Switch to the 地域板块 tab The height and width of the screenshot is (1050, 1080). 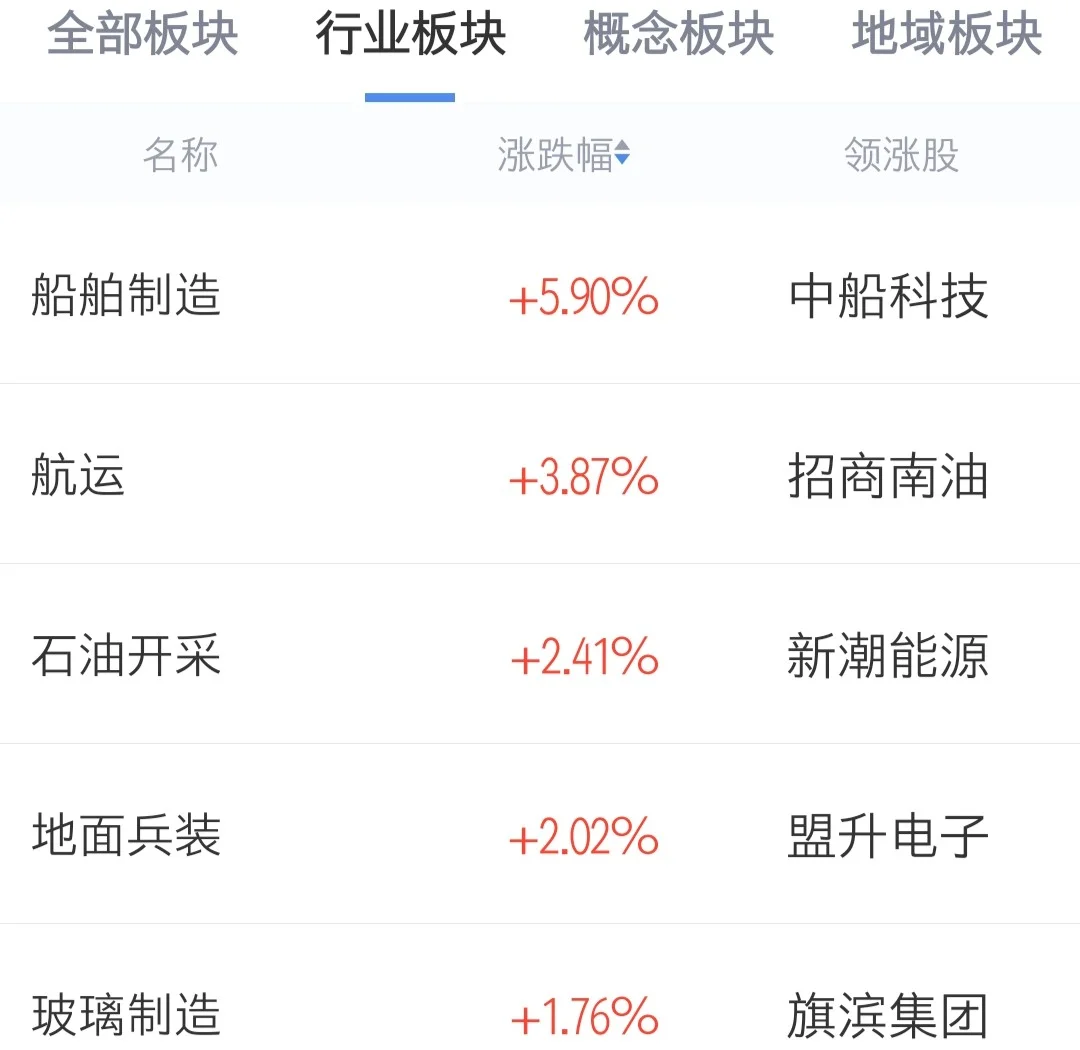(x=947, y=35)
